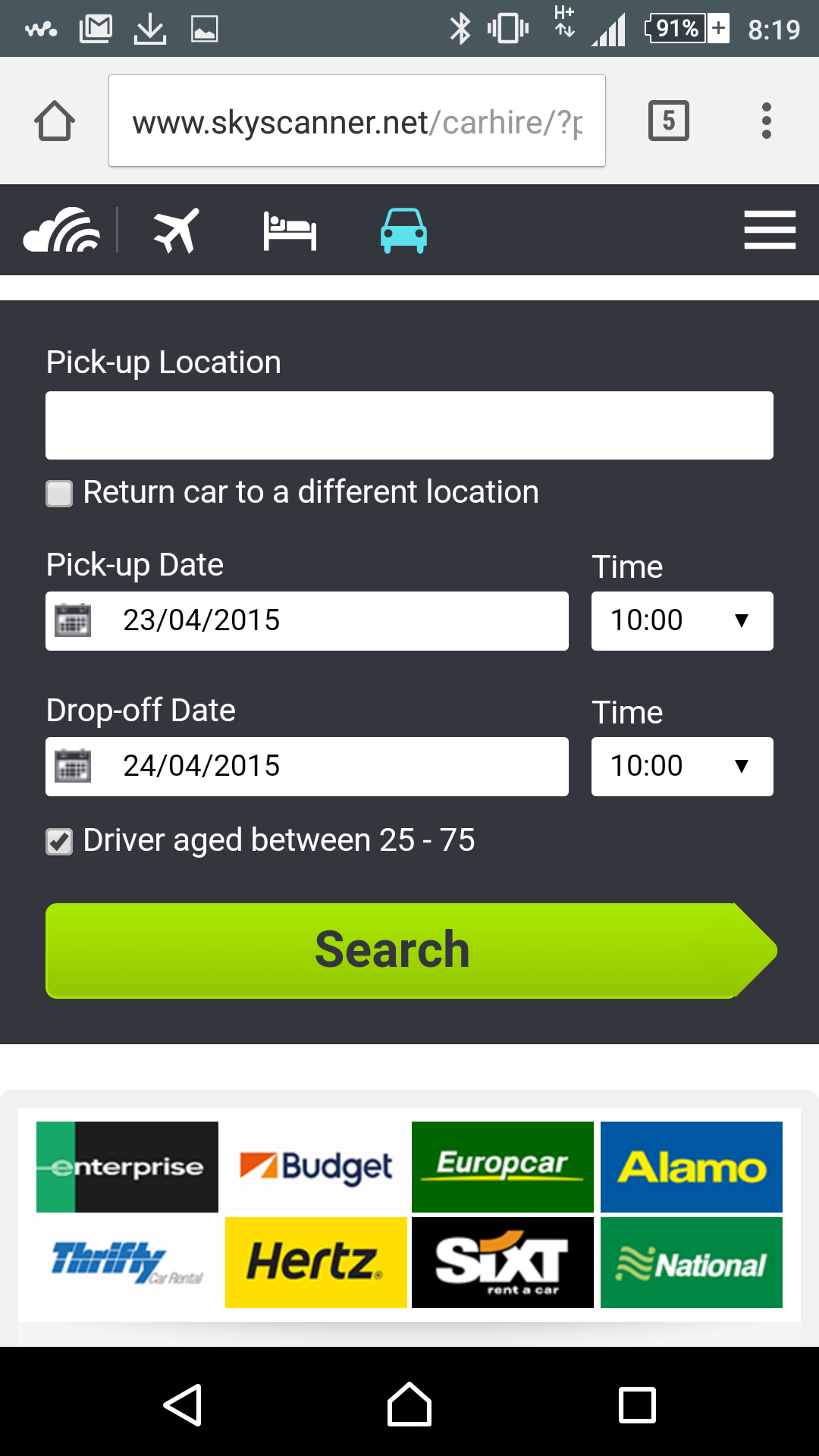The height and width of the screenshot is (1456, 819).
Task: Open the hamburger site menu
Action: (770, 230)
